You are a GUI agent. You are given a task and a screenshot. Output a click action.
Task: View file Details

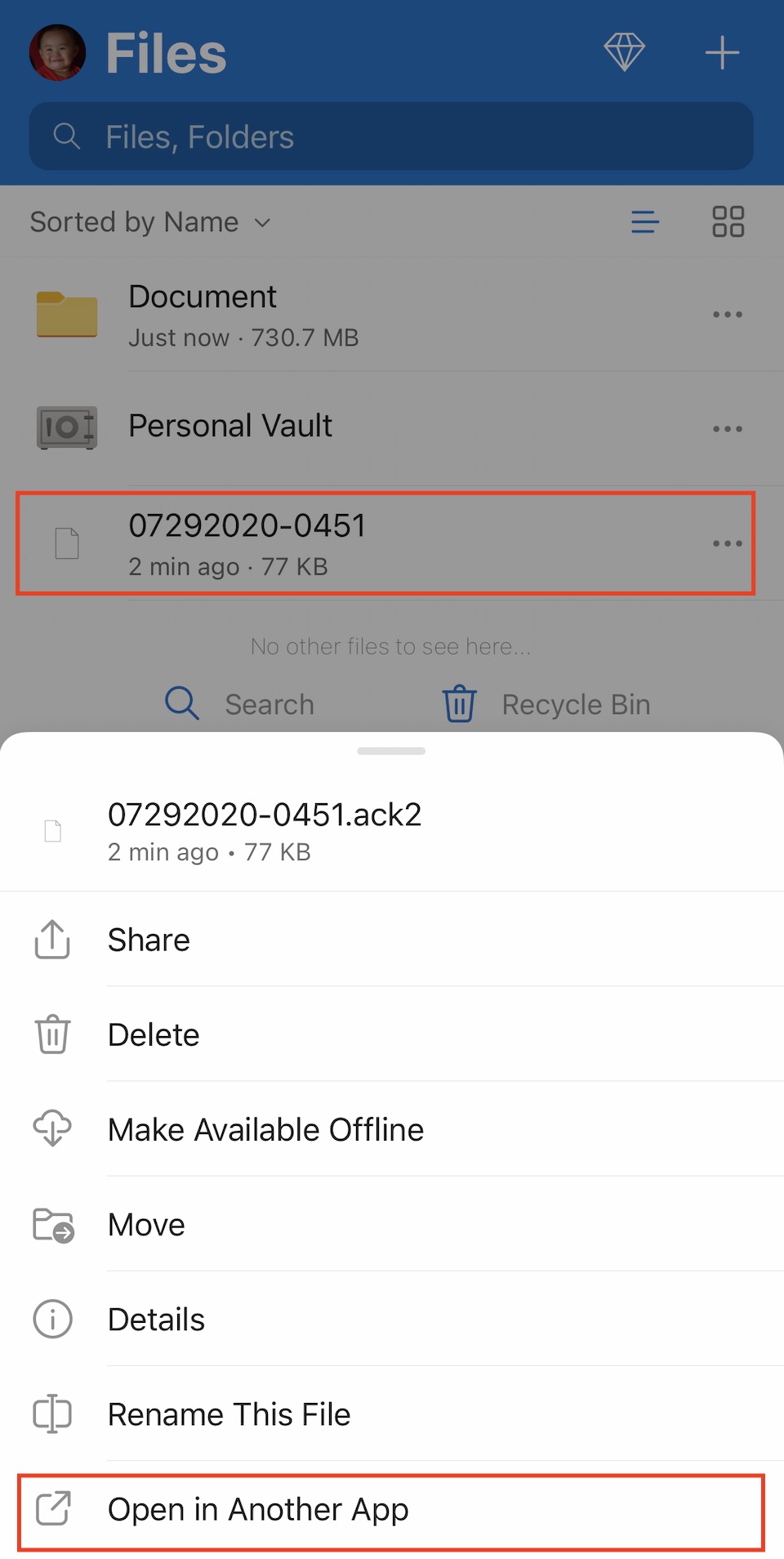pos(156,1319)
